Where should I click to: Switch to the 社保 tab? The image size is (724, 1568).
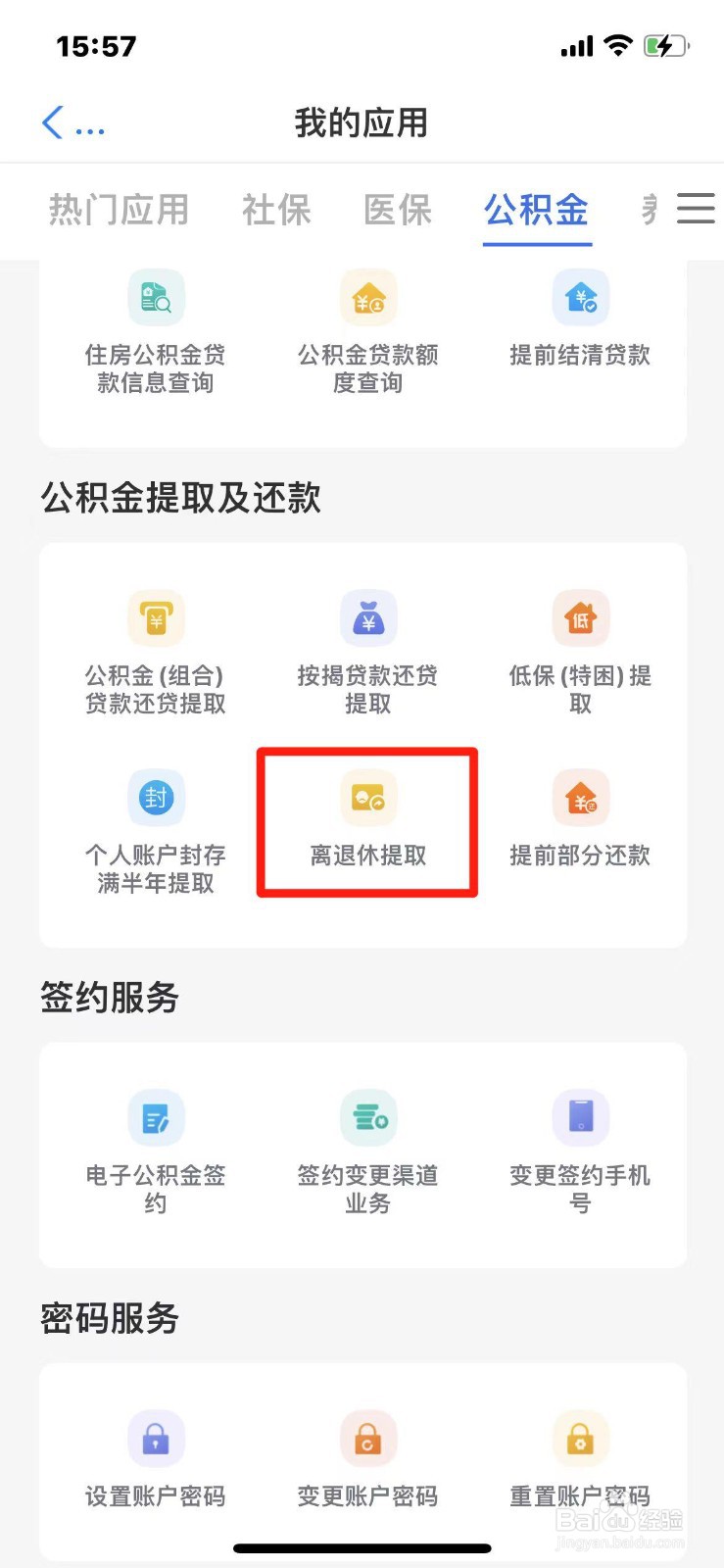tap(276, 211)
